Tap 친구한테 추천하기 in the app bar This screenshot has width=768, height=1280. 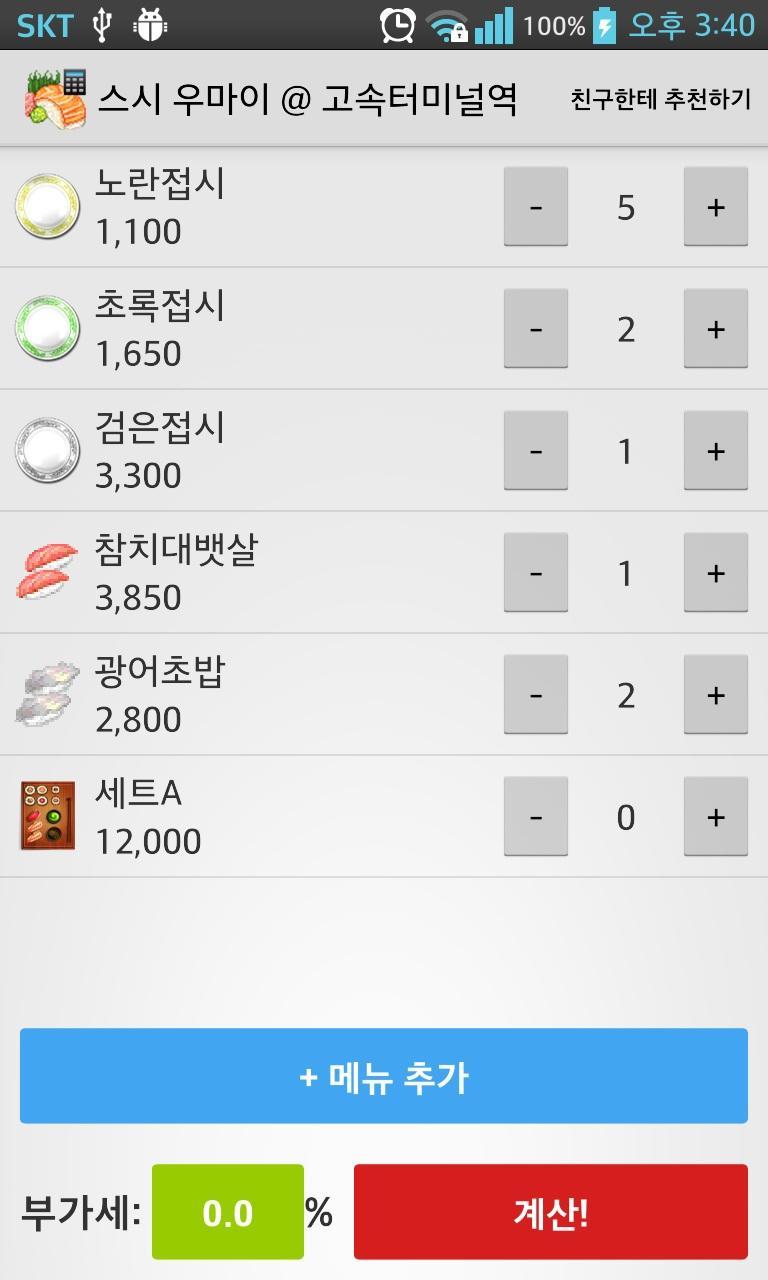pos(660,100)
